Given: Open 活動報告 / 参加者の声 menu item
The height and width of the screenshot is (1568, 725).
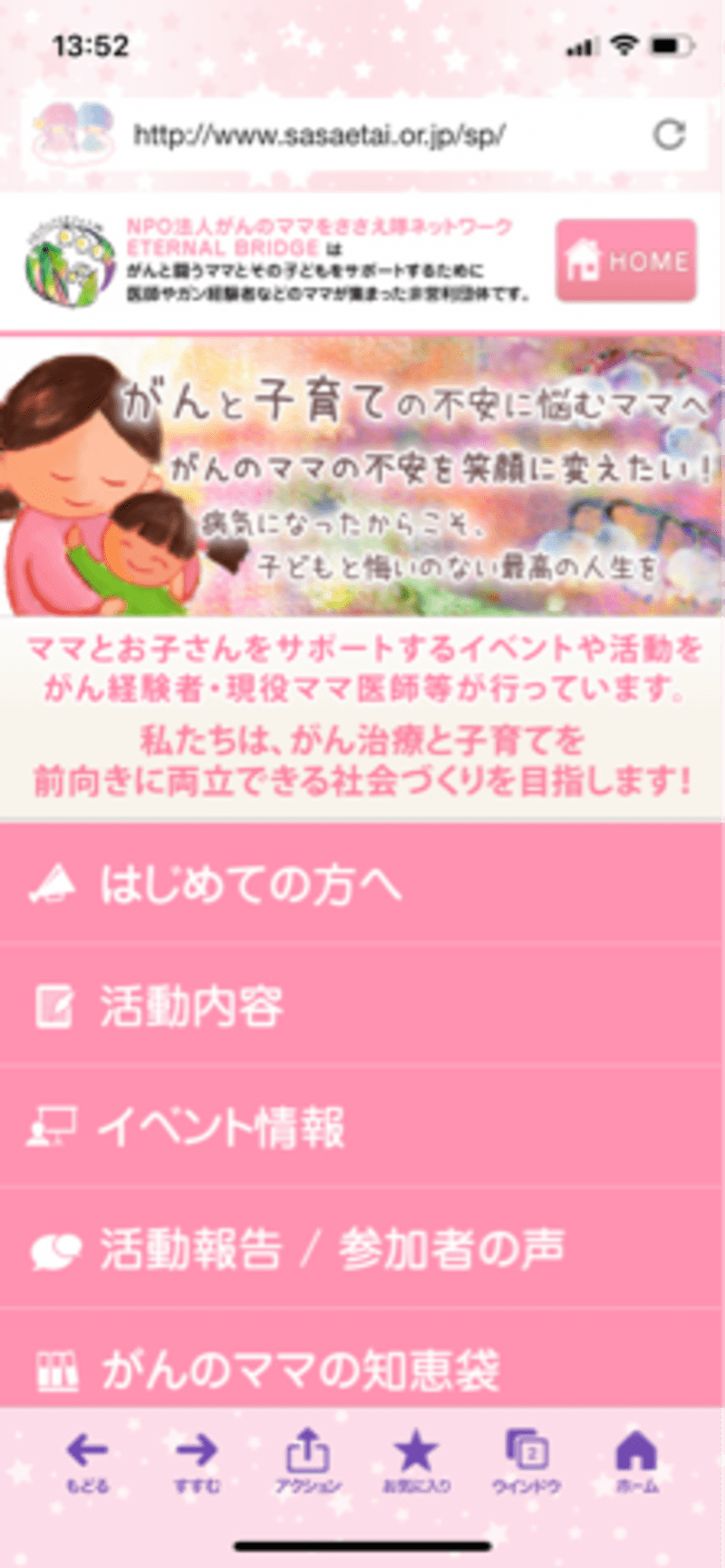Looking at the screenshot, I should pyautogui.click(x=362, y=1249).
